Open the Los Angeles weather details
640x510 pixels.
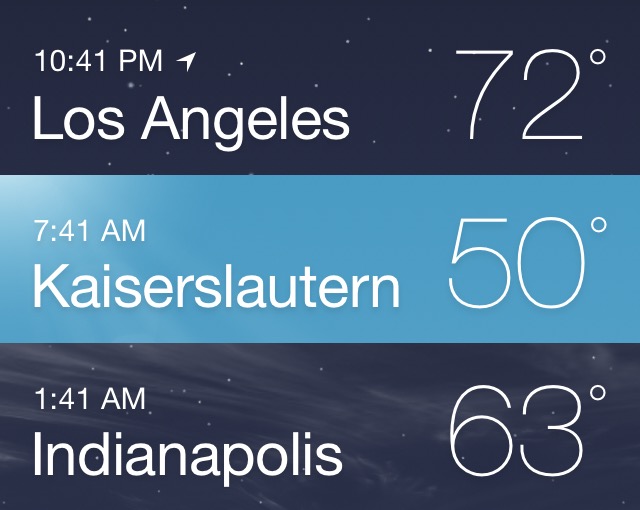(191, 120)
